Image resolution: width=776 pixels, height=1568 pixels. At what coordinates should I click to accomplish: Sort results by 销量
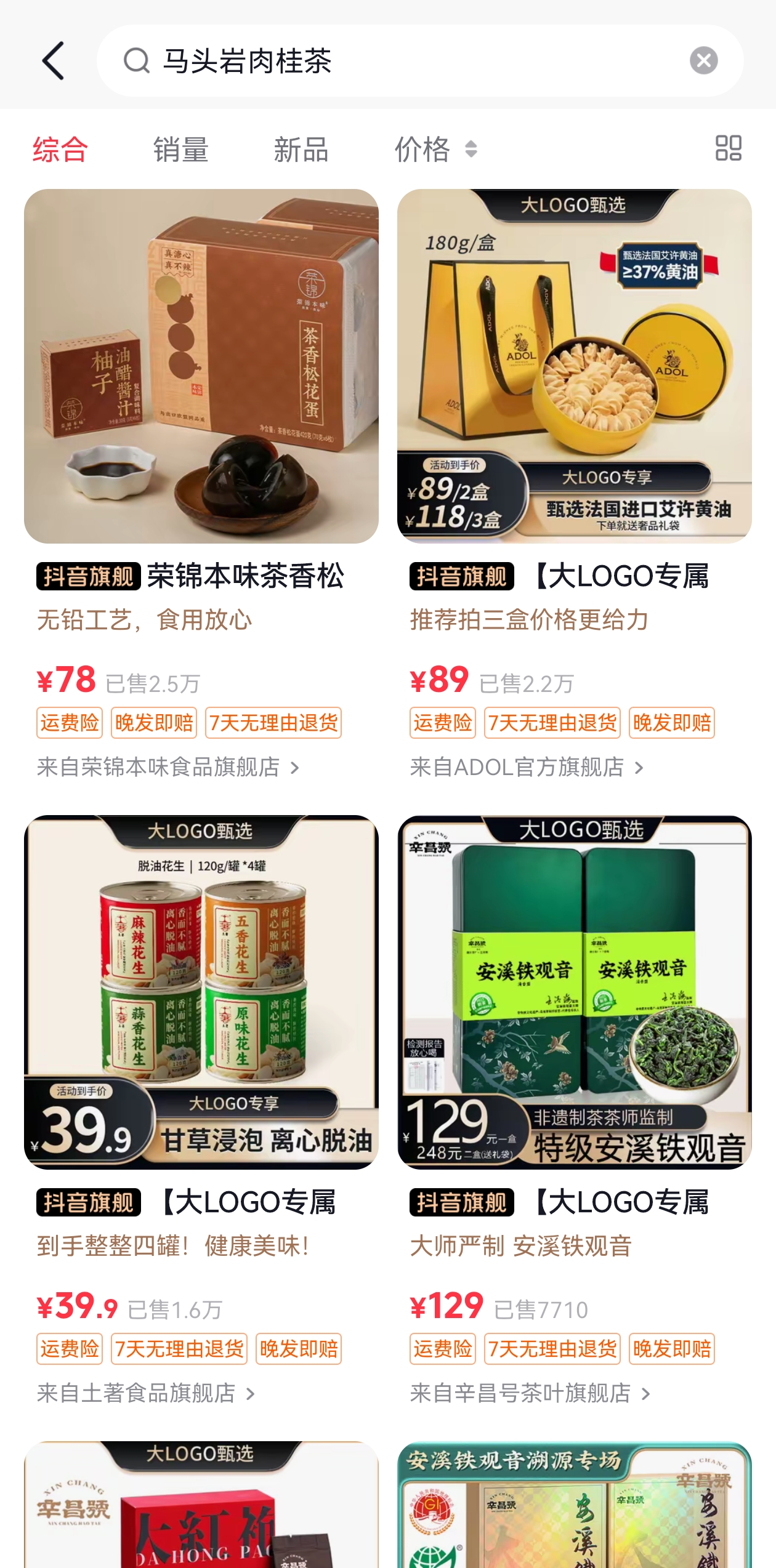pyautogui.click(x=180, y=150)
